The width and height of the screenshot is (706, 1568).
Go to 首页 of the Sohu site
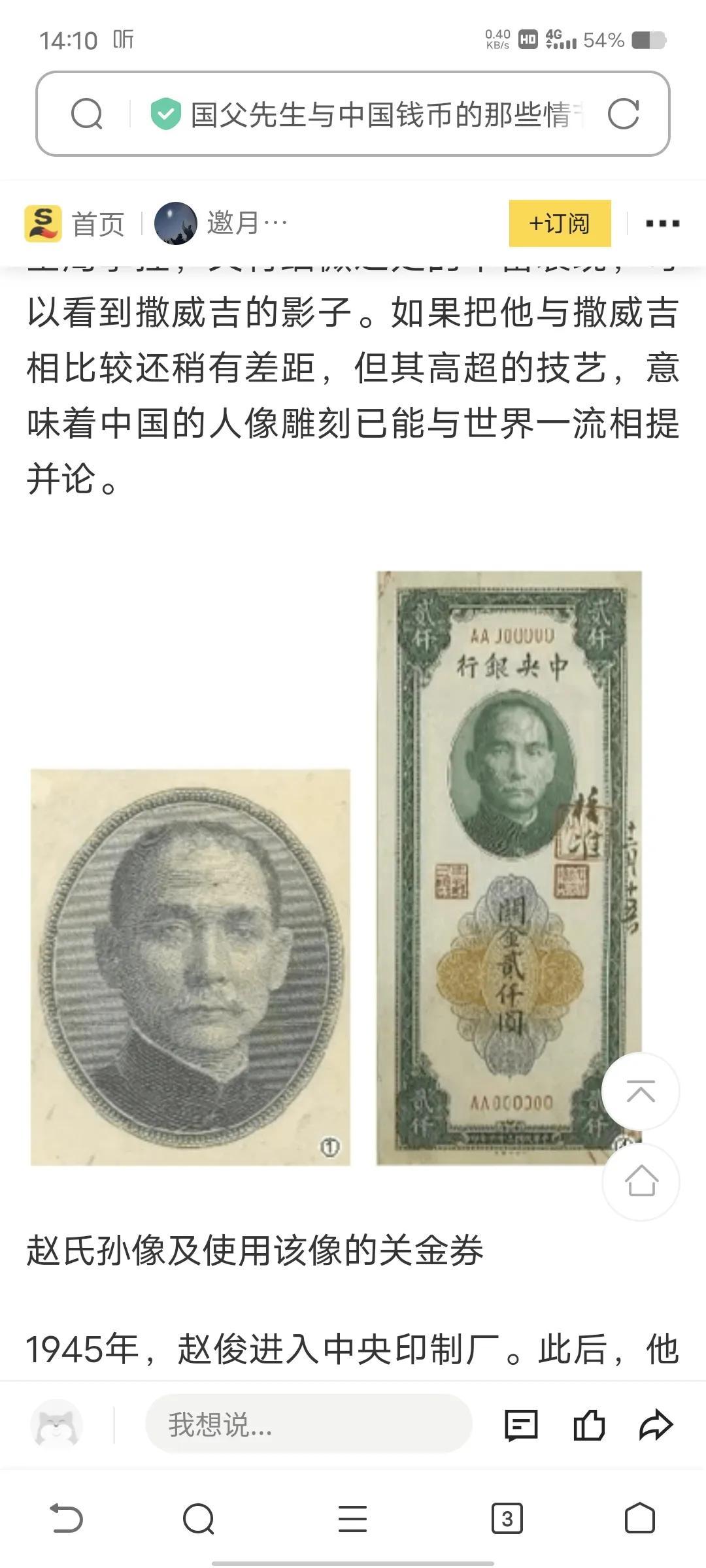(75, 223)
